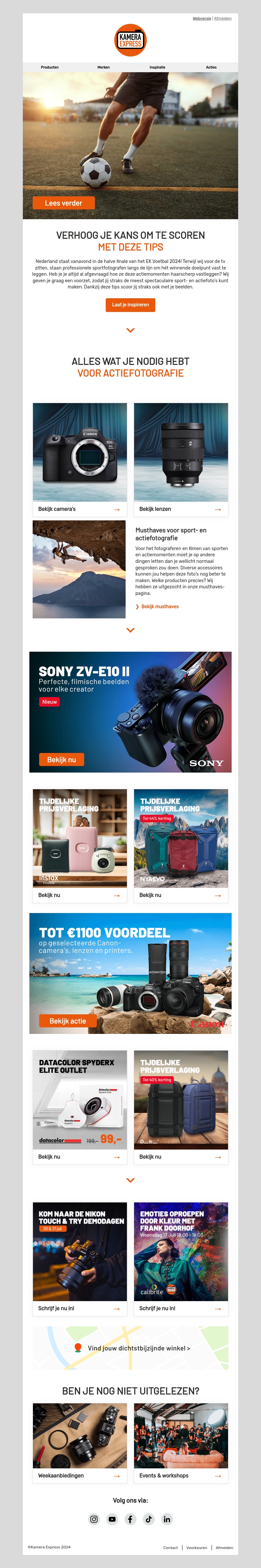Open the YouTube icon

click(112, 1519)
